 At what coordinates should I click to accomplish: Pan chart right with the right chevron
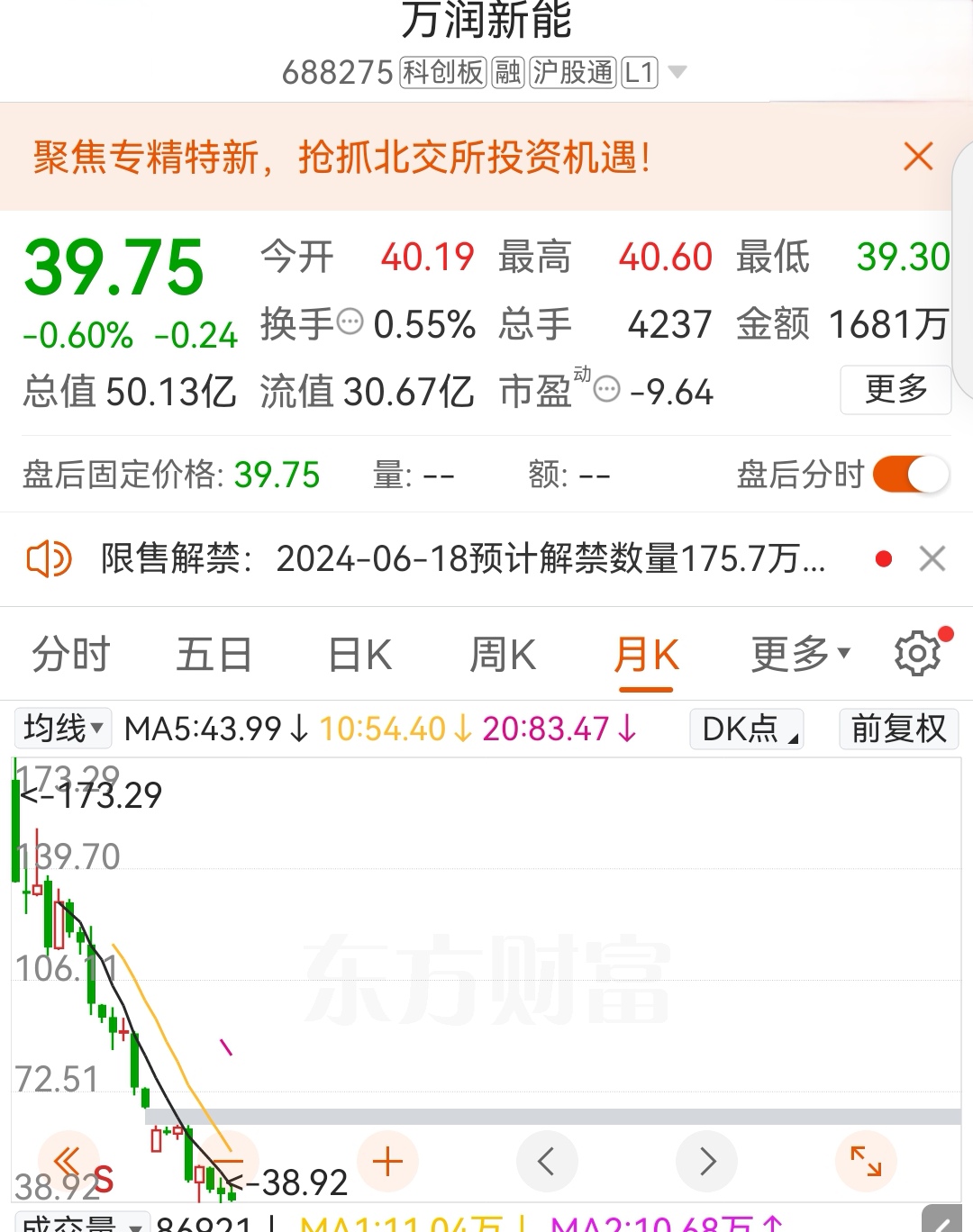coord(706,1162)
